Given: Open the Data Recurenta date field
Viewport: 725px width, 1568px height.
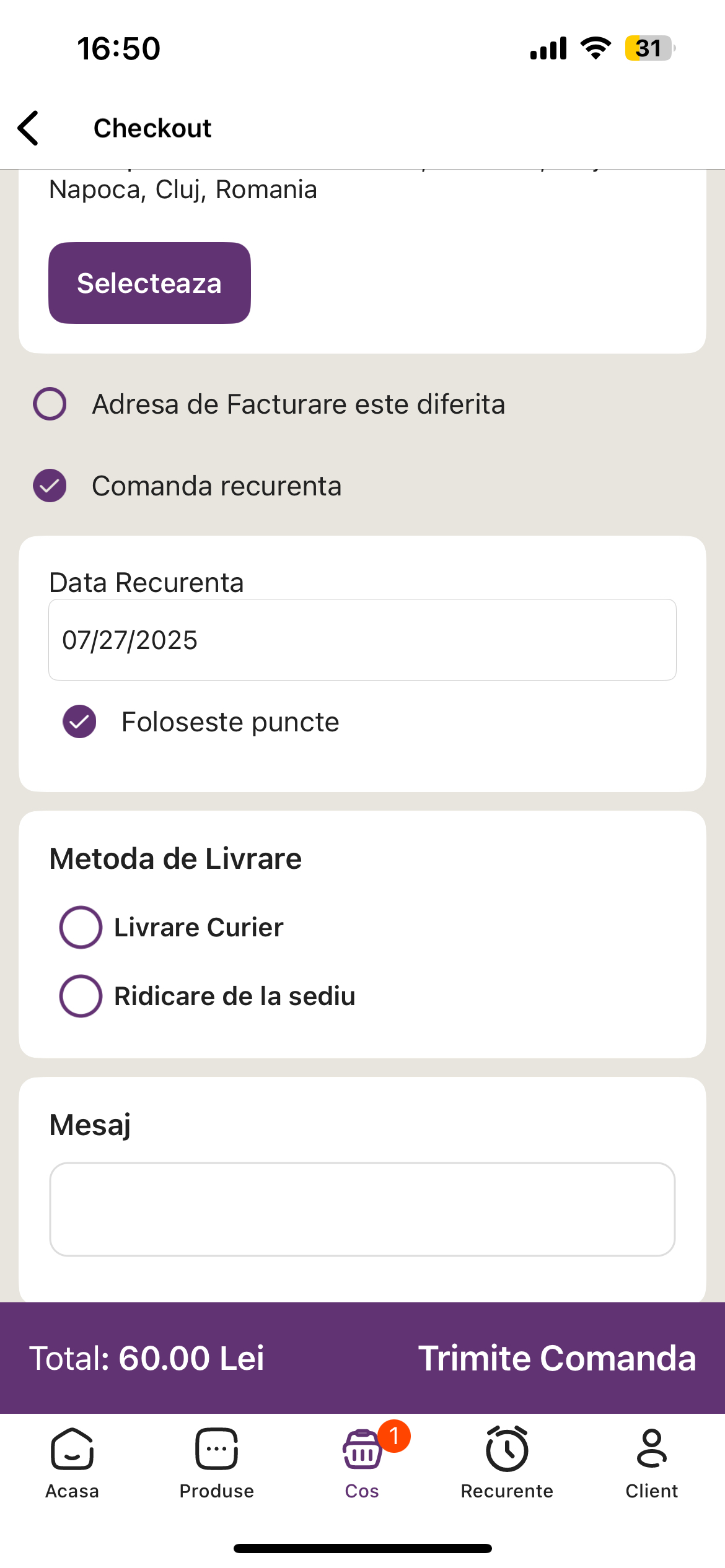Looking at the screenshot, I should 362,640.
